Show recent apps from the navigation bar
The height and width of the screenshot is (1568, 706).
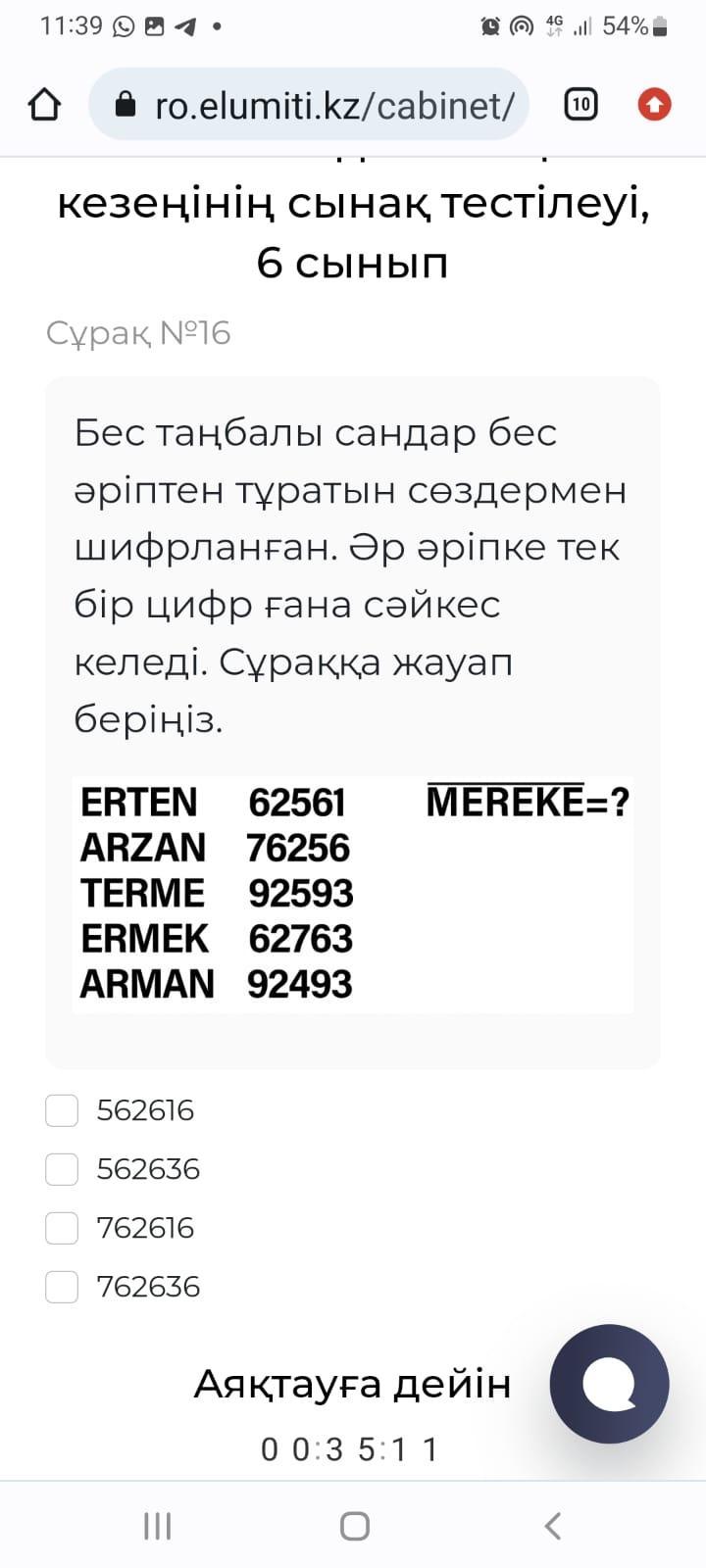pyautogui.click(x=157, y=1525)
